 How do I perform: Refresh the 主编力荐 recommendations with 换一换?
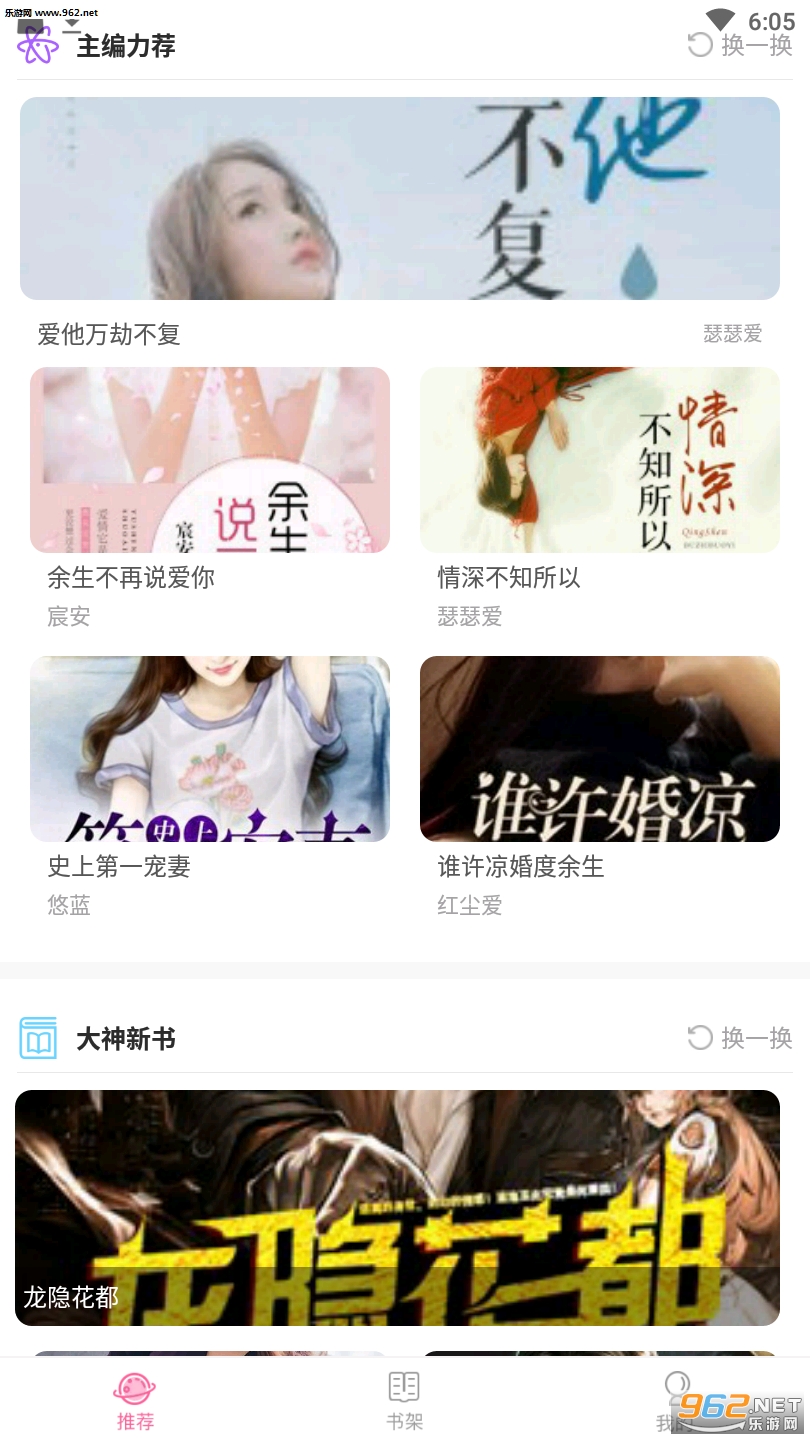[740, 45]
